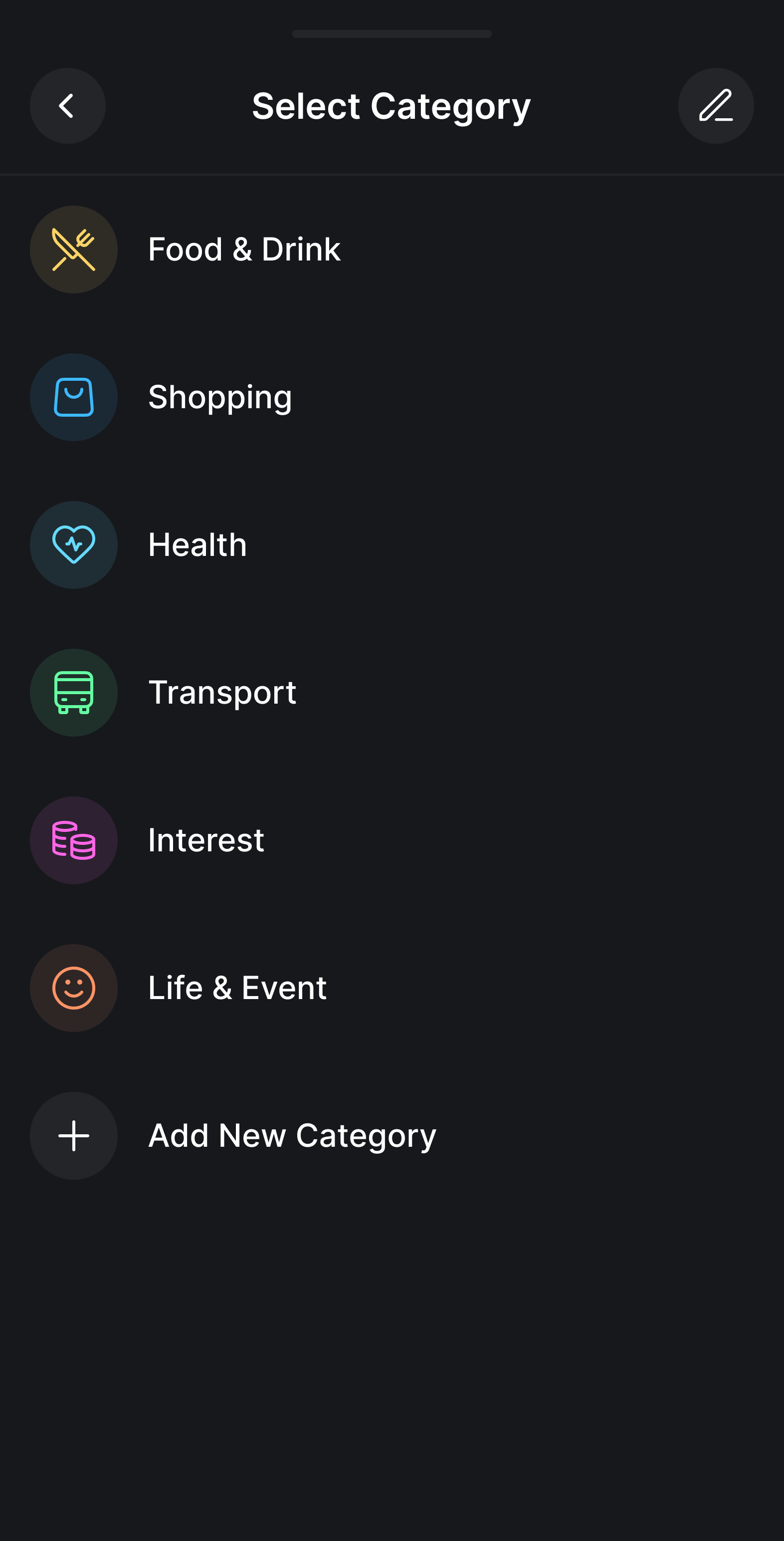Open the edit categories pencil icon
This screenshot has height=1541, width=784.
(716, 106)
